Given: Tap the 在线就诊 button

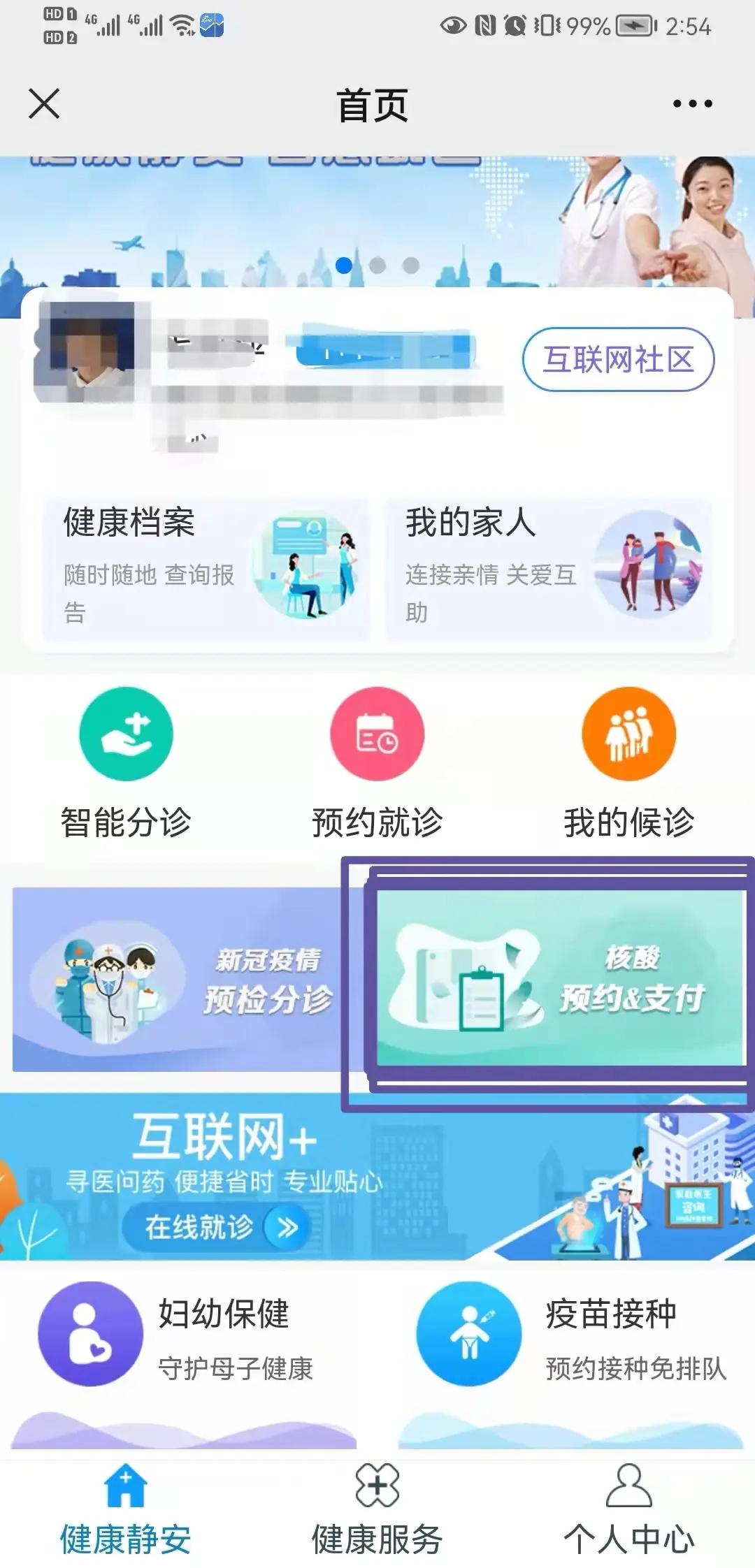Looking at the screenshot, I should (217, 1227).
